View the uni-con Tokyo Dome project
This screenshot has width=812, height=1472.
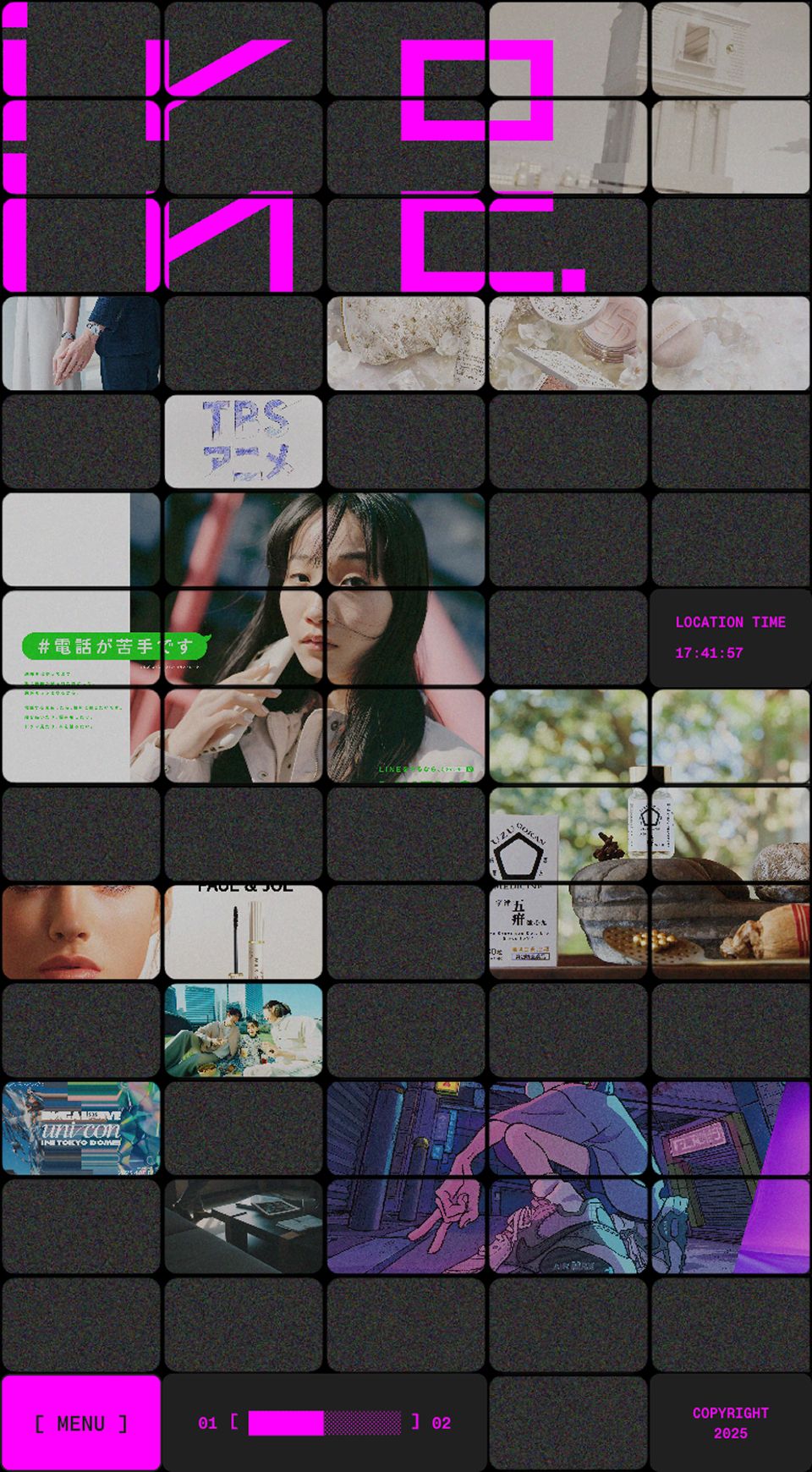81,1128
